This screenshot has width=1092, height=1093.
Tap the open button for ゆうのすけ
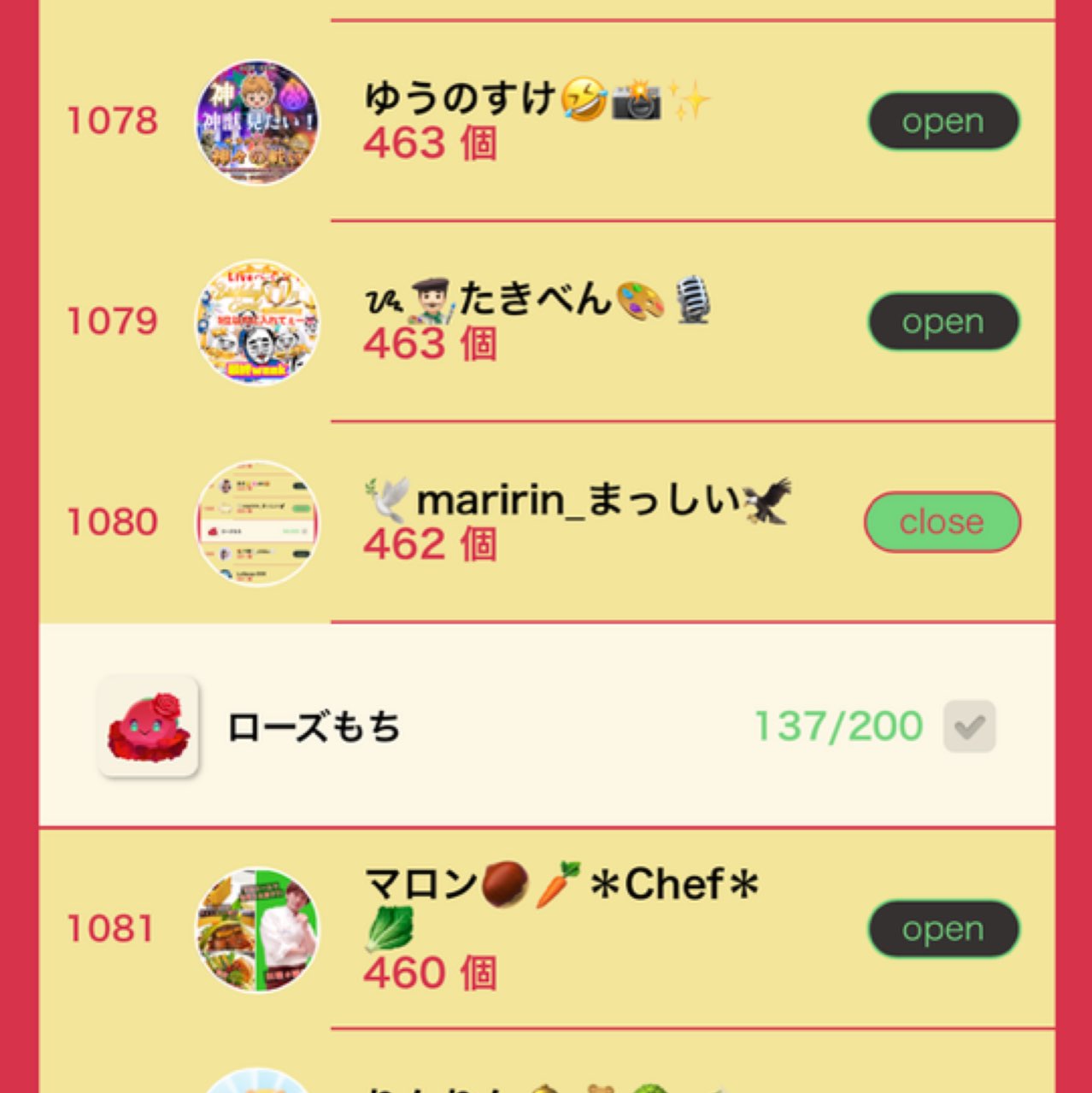943,121
